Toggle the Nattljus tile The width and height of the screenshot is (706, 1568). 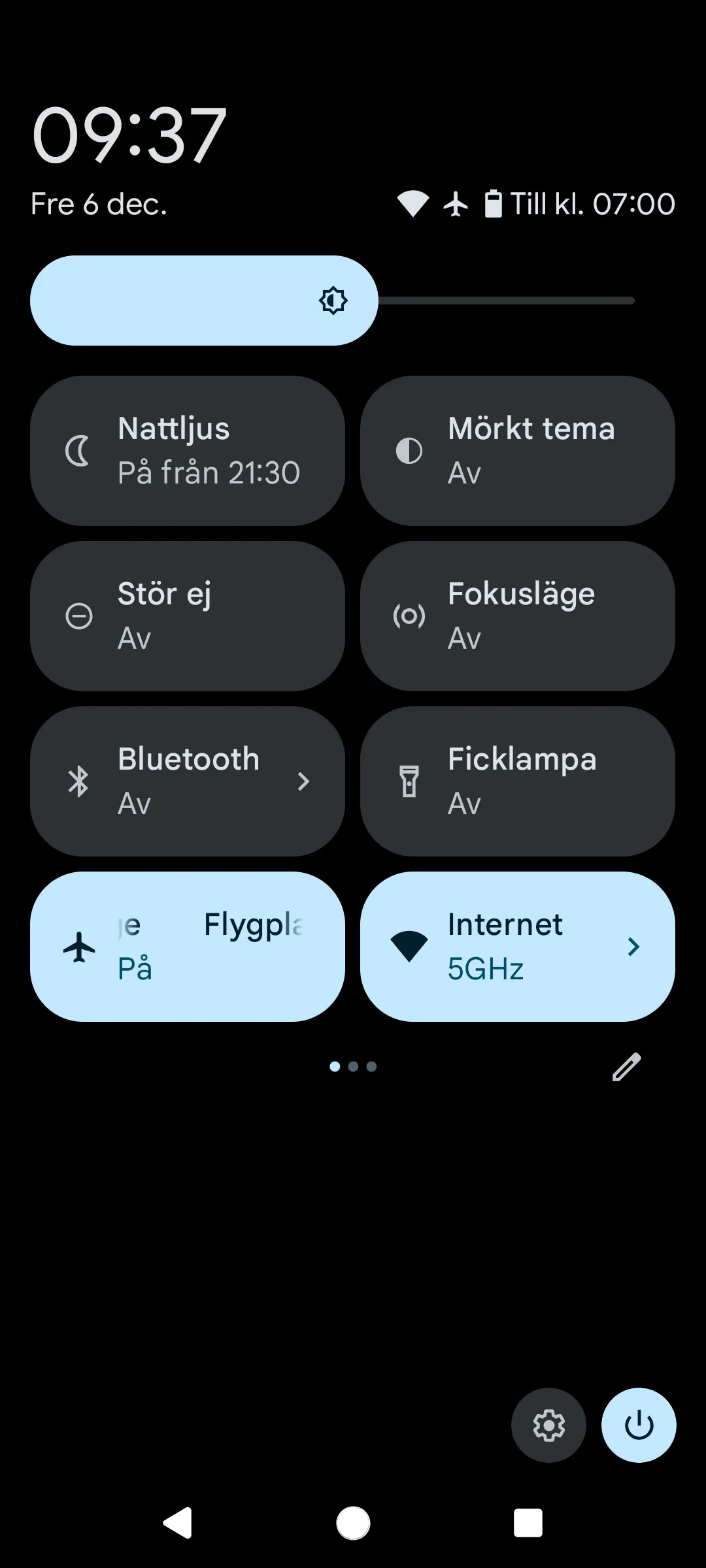point(188,451)
